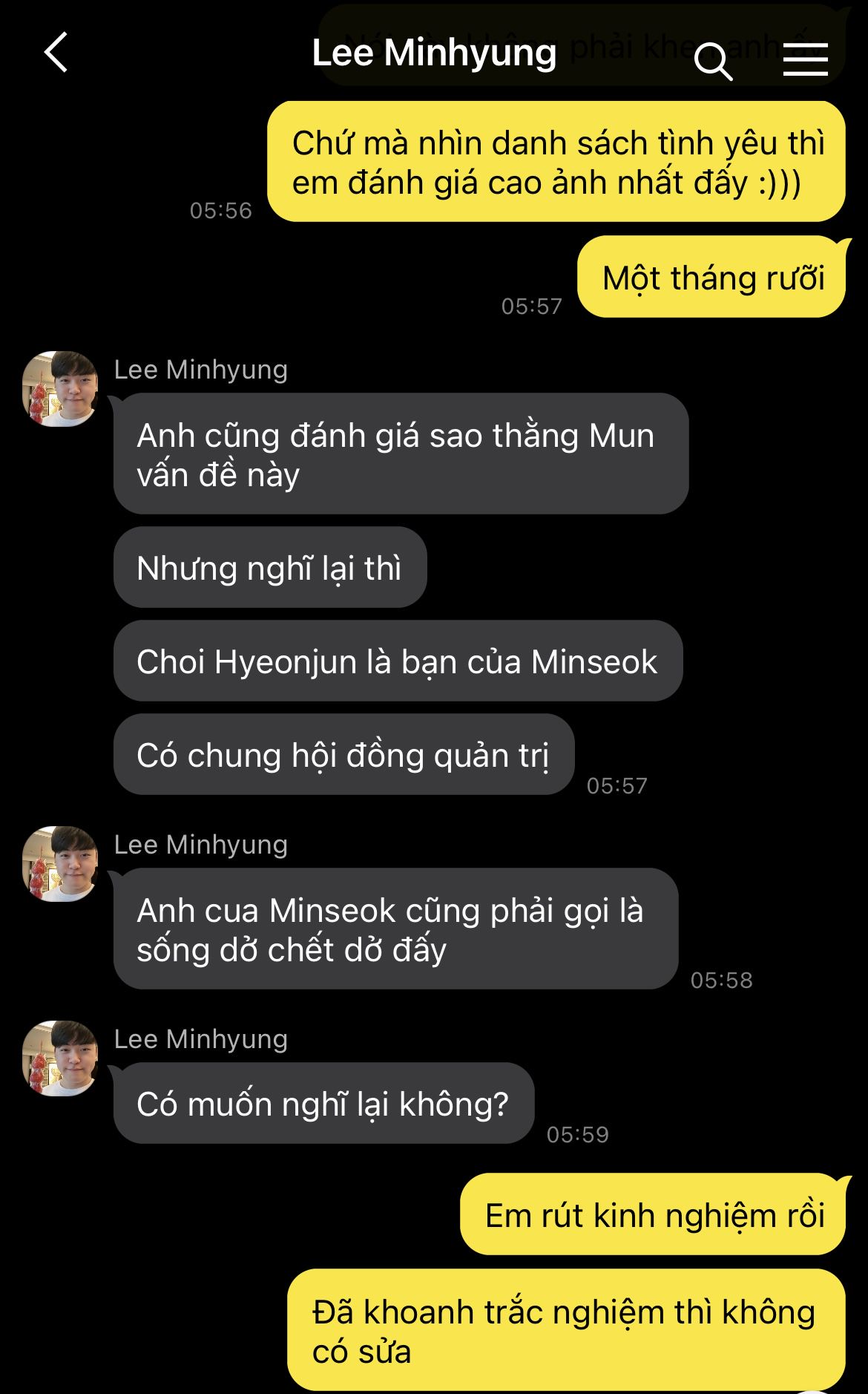The height and width of the screenshot is (1394, 868).
Task: Tap the avatar beside "Anh cua Minseok" message
Action: pyautogui.click(x=61, y=864)
